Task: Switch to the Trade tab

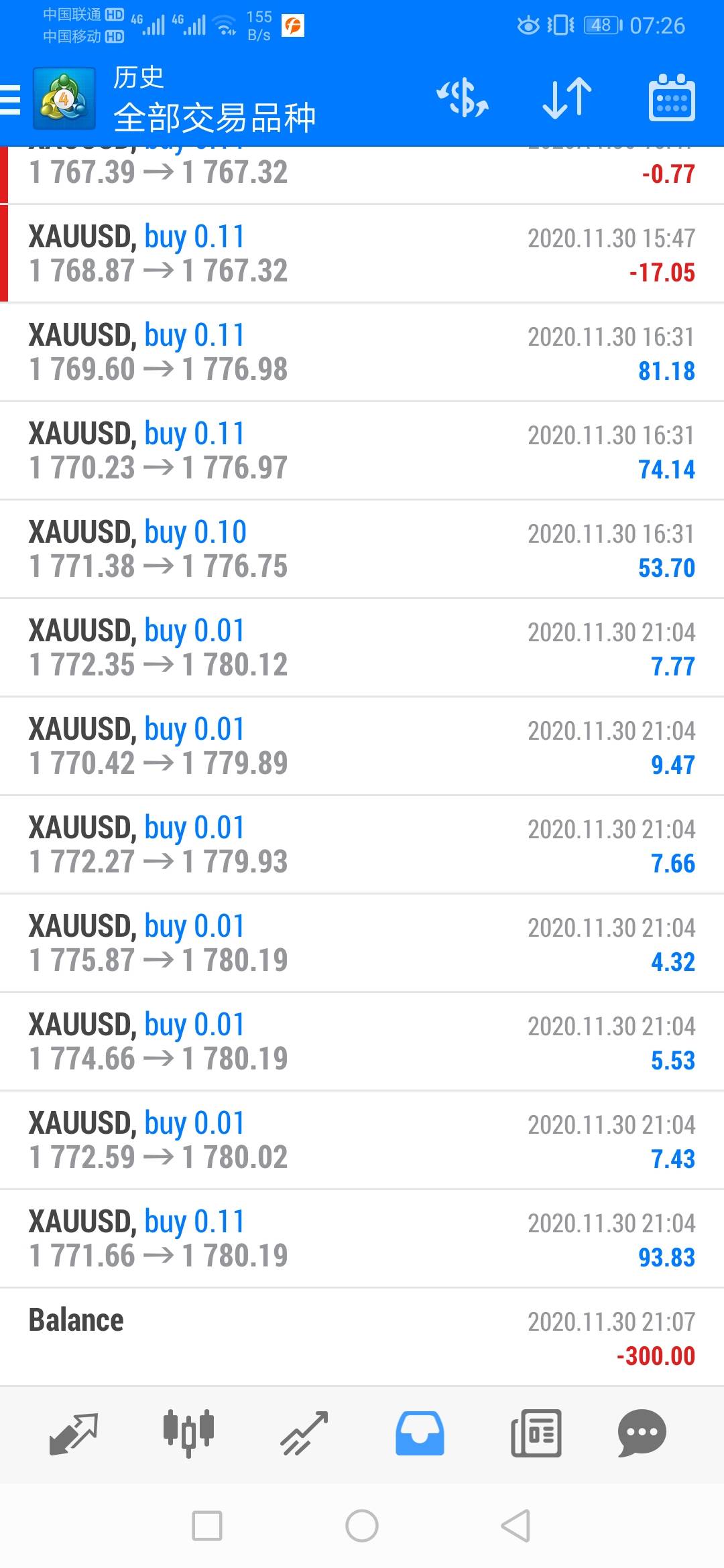Action: click(304, 1433)
